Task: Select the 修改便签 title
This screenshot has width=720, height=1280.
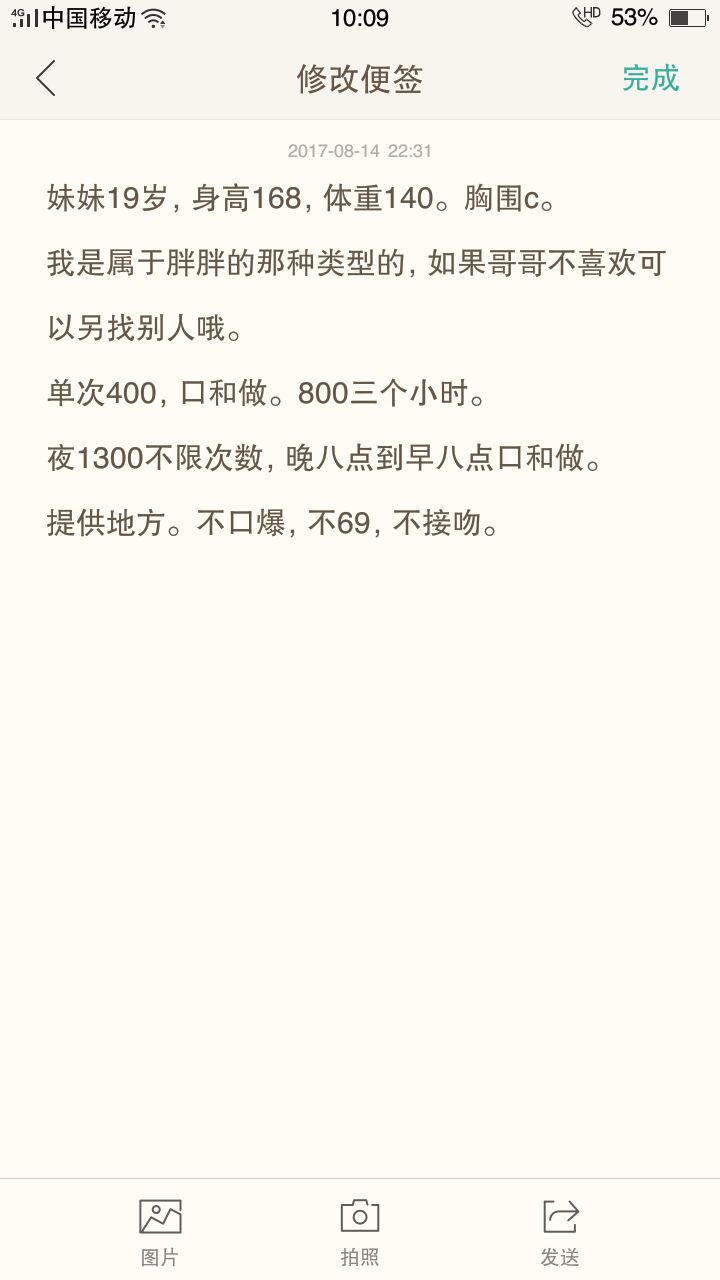Action: [360, 77]
